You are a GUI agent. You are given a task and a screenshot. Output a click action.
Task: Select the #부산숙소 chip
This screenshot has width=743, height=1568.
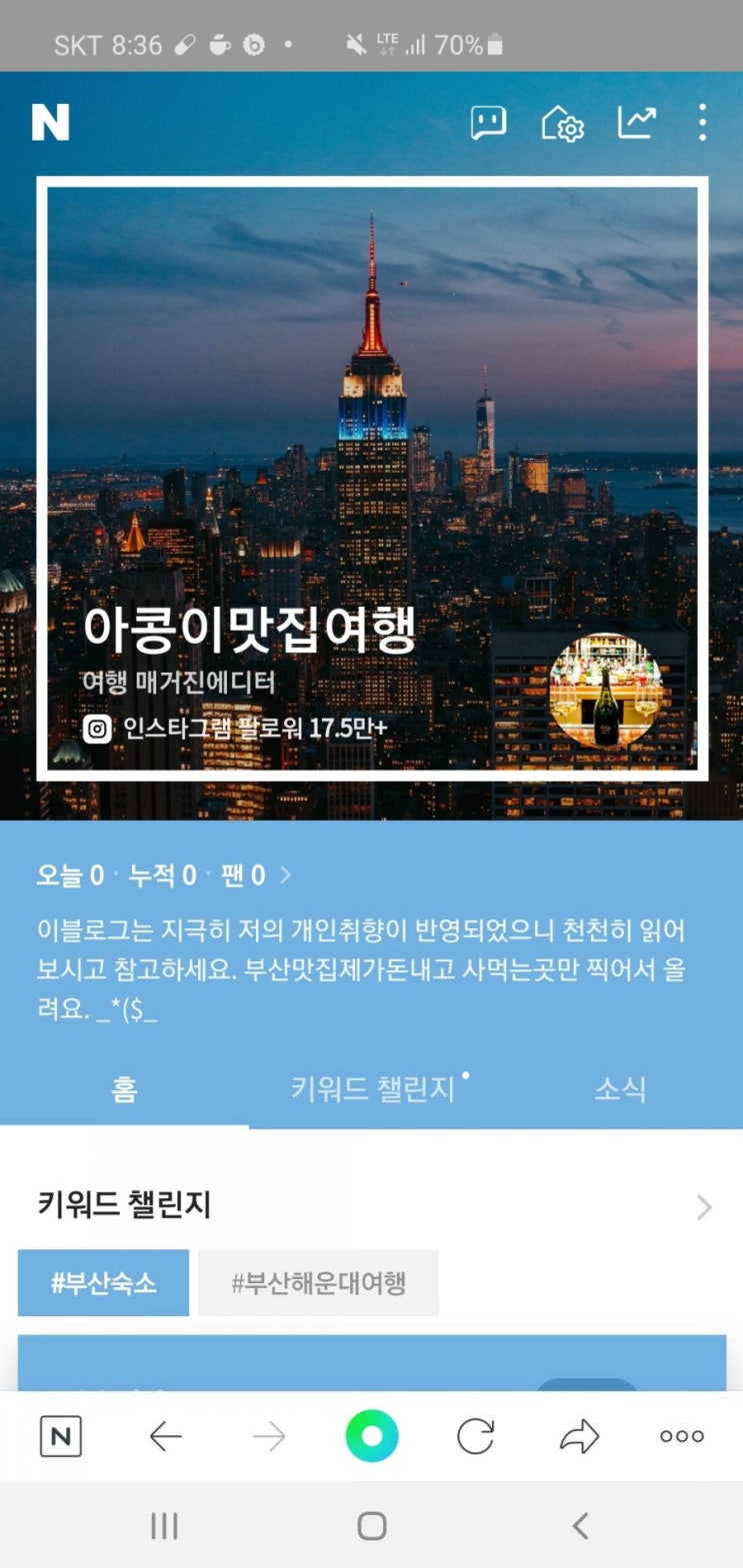click(103, 1282)
